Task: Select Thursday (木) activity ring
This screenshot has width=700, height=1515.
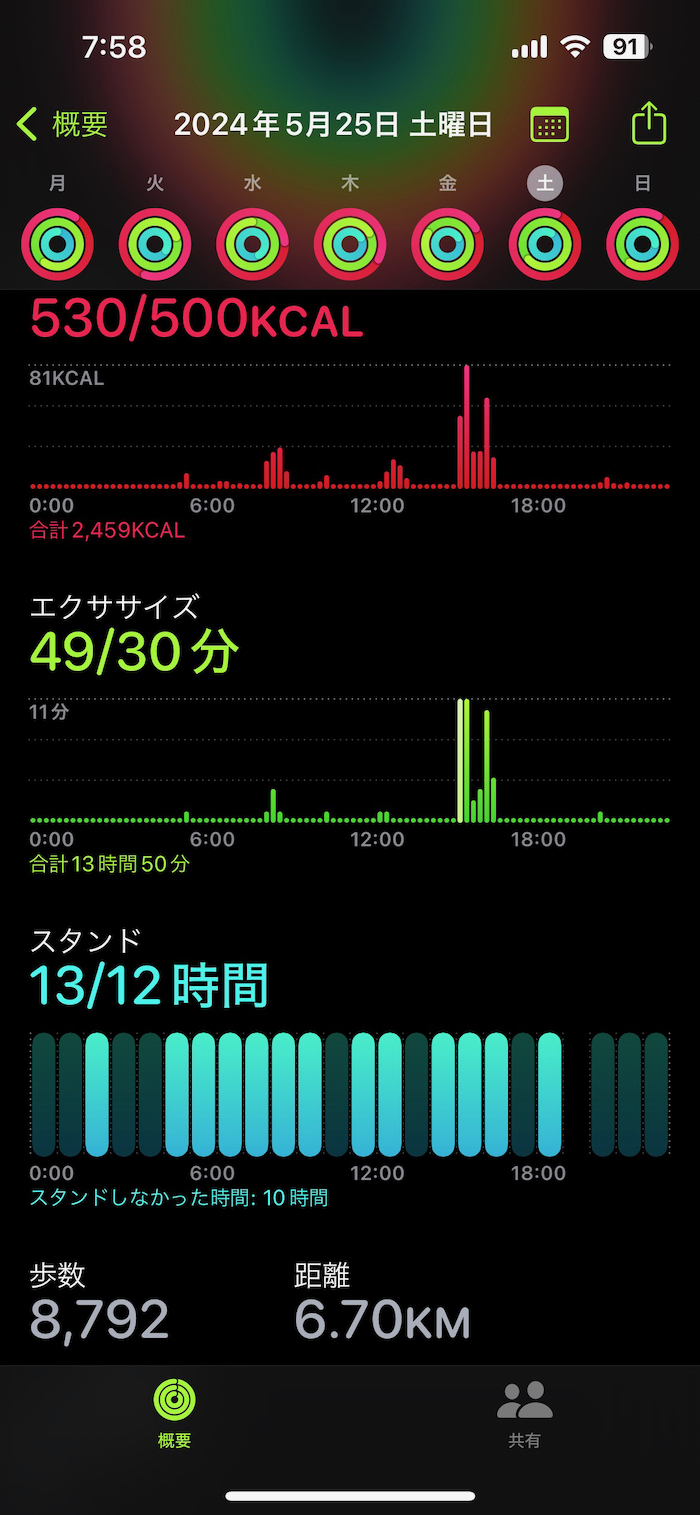Action: tap(350, 244)
